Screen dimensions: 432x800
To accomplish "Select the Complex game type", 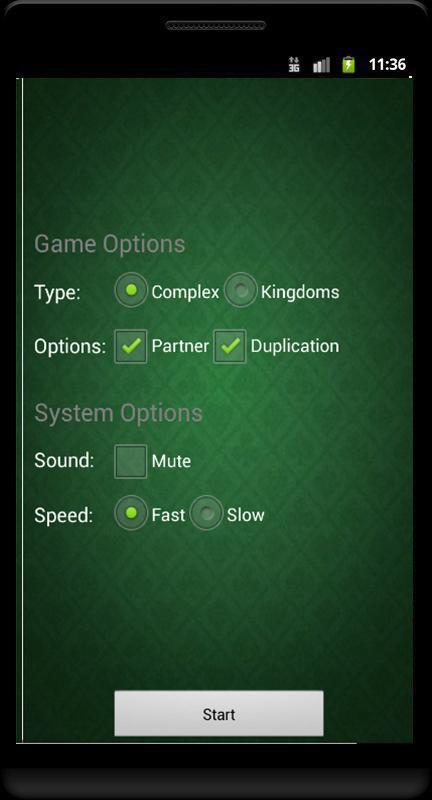I will tap(131, 290).
